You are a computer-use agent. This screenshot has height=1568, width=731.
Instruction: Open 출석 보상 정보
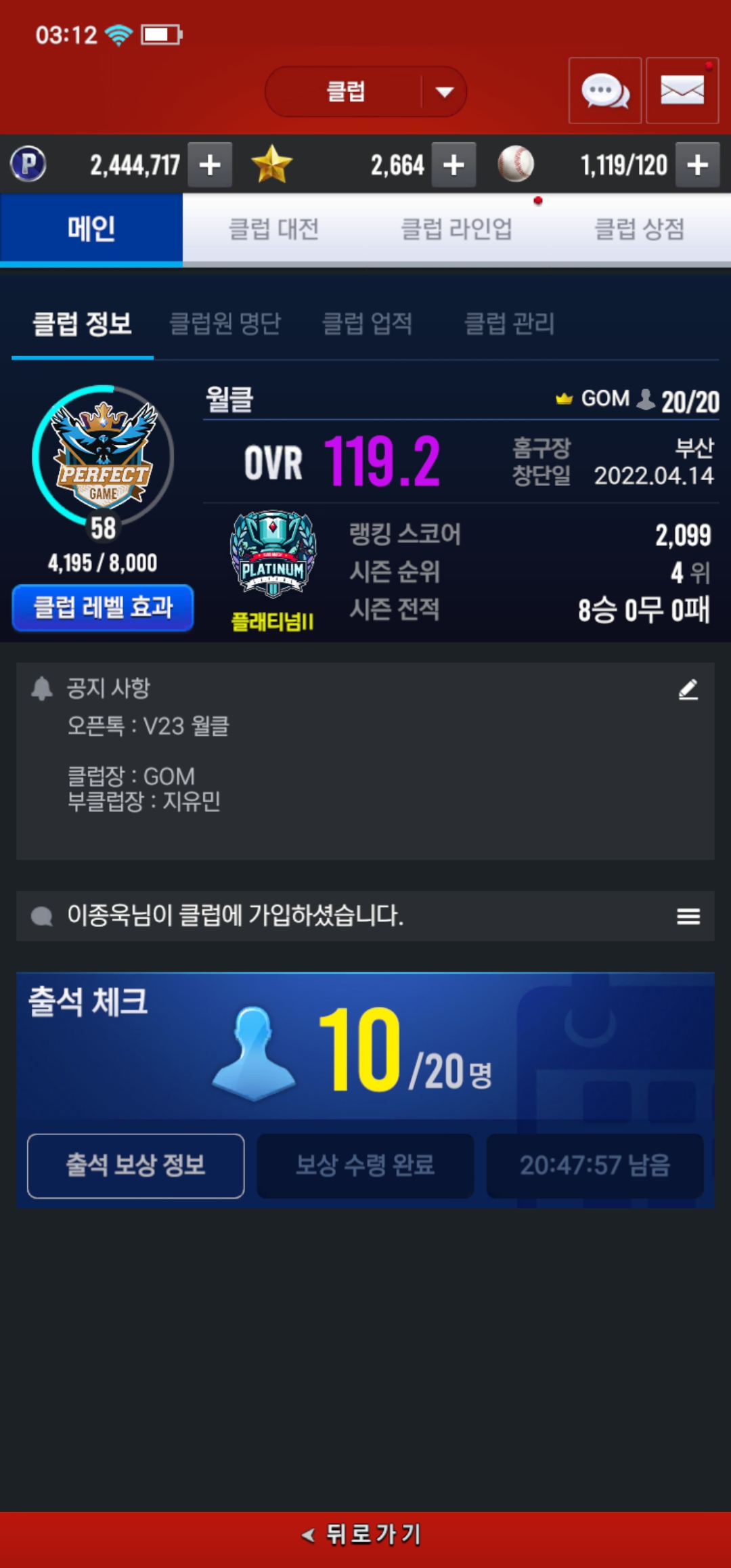point(135,1165)
